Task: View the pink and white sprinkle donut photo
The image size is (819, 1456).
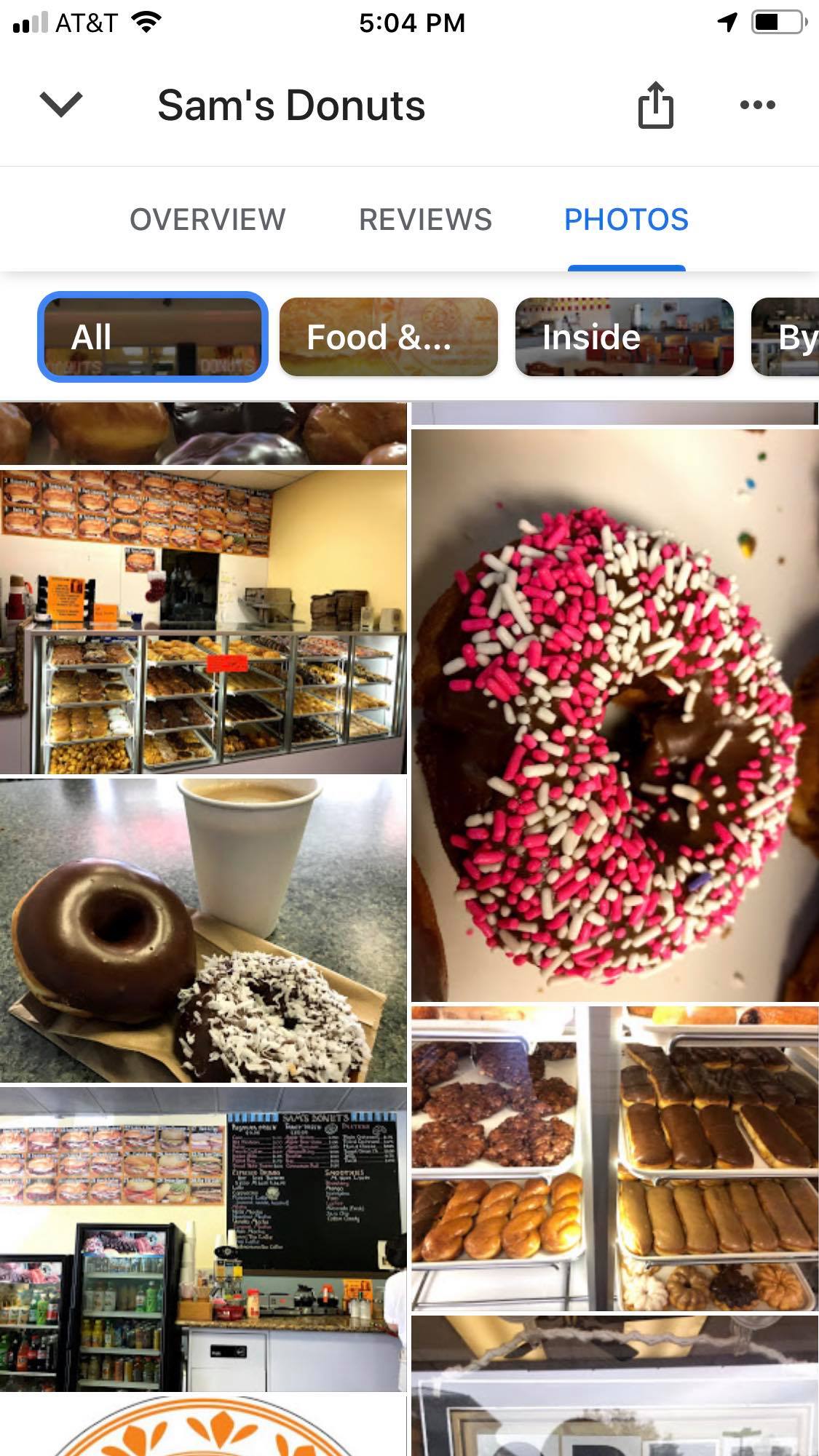Action: pos(614,715)
